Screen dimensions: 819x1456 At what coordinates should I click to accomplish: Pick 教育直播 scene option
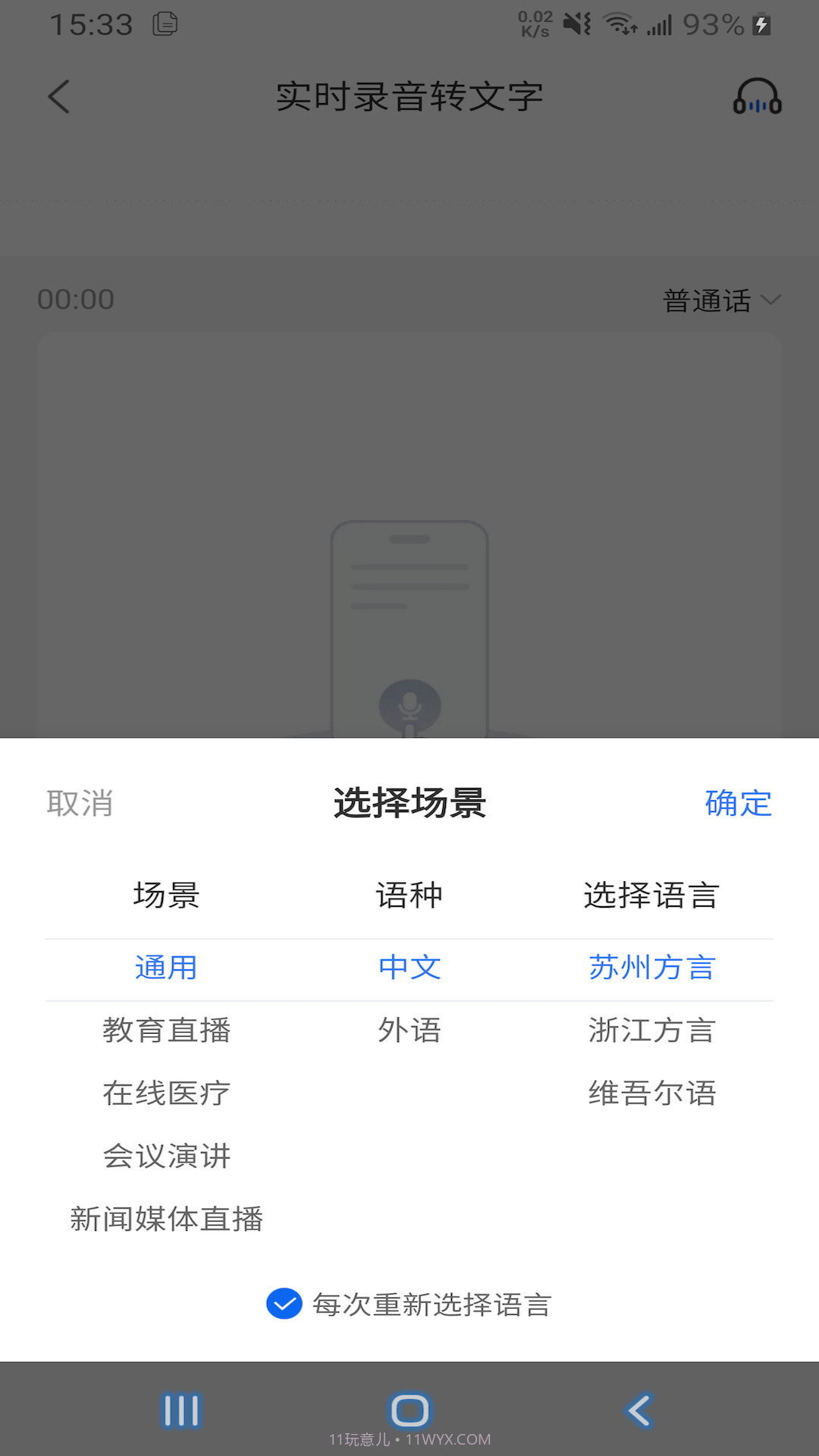(166, 1030)
